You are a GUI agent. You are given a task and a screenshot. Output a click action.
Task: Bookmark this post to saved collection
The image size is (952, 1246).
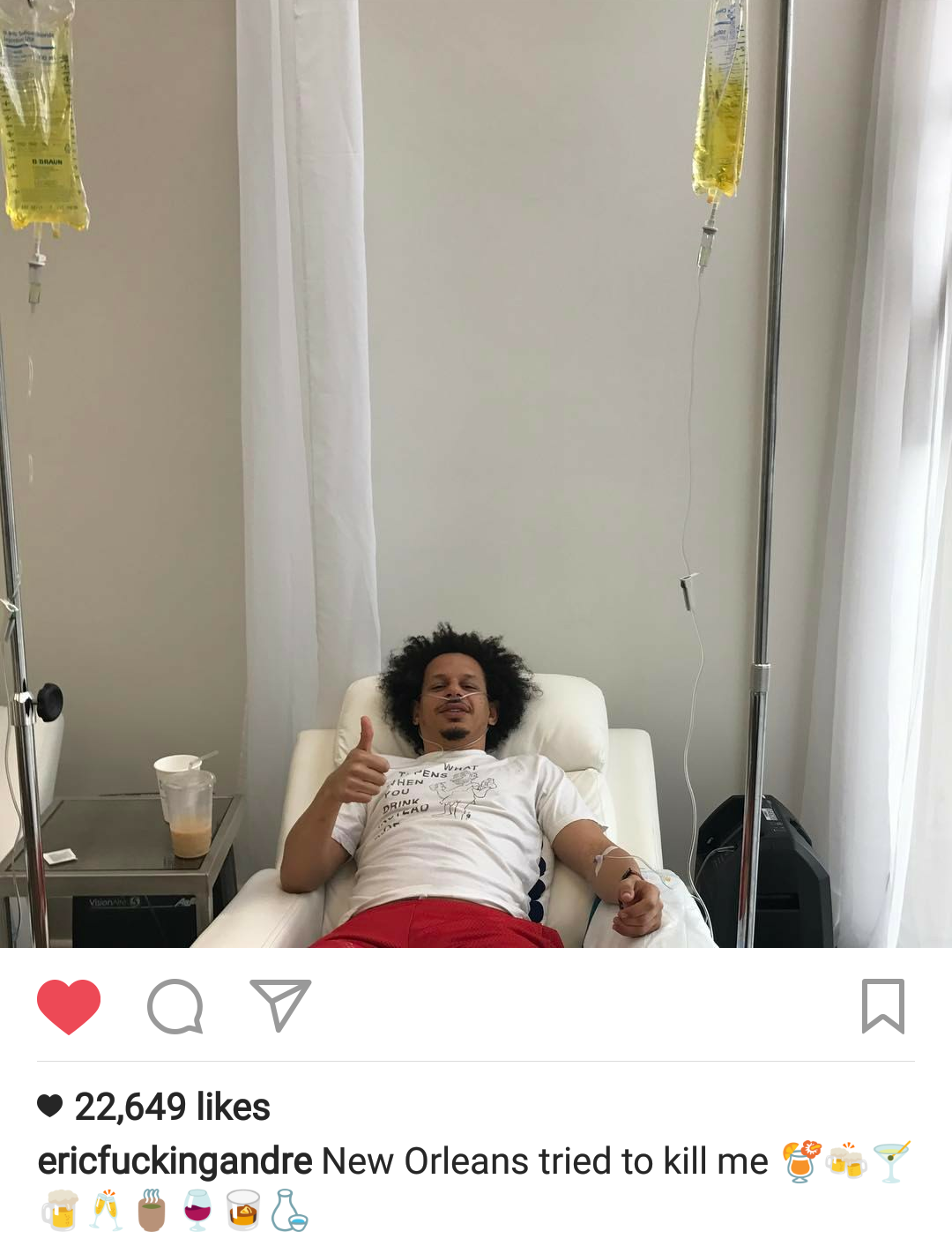pyautogui.click(x=882, y=1005)
